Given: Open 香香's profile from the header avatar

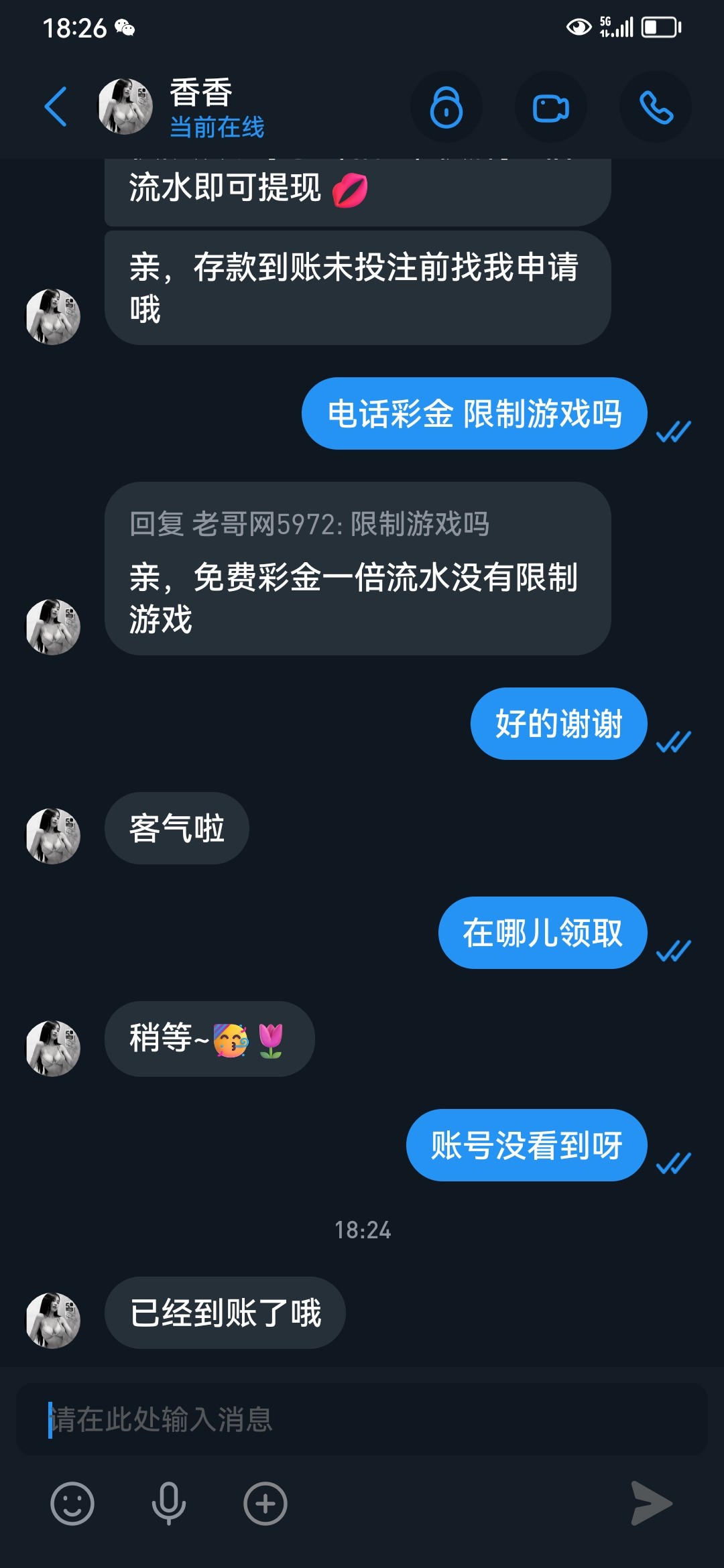Looking at the screenshot, I should [x=125, y=107].
